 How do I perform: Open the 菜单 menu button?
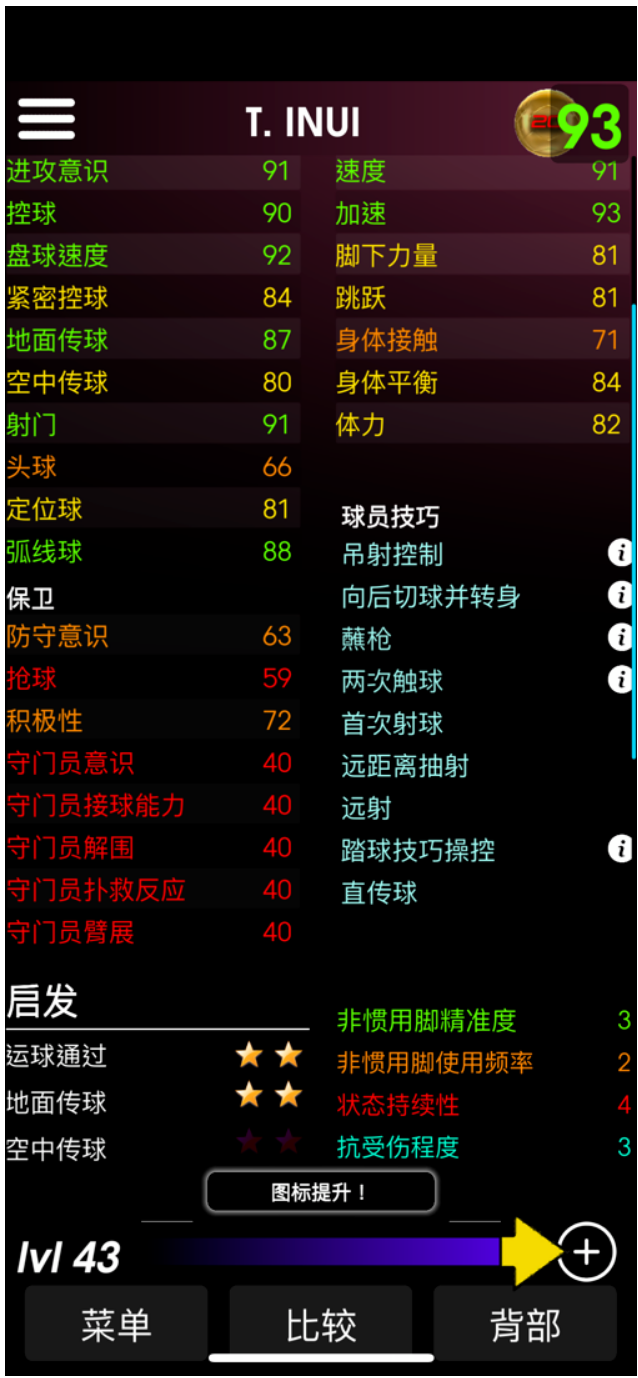116,1325
